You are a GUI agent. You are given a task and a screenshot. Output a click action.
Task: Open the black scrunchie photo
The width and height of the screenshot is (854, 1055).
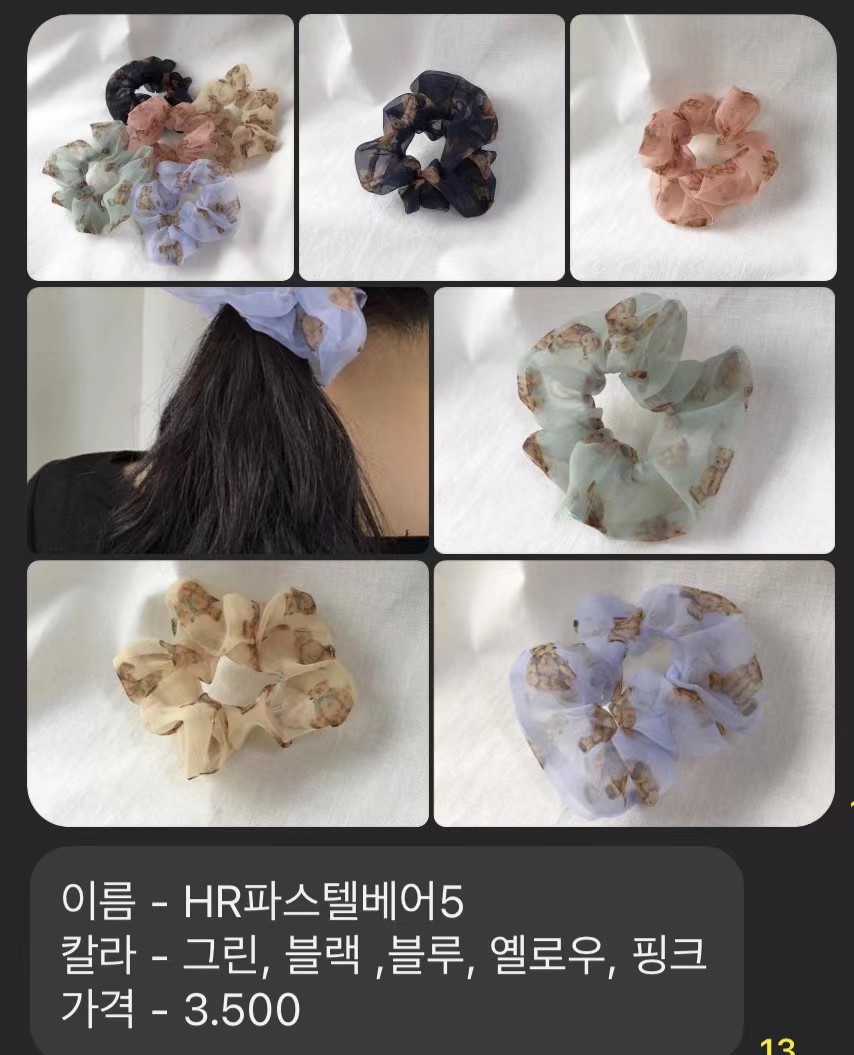click(432, 148)
